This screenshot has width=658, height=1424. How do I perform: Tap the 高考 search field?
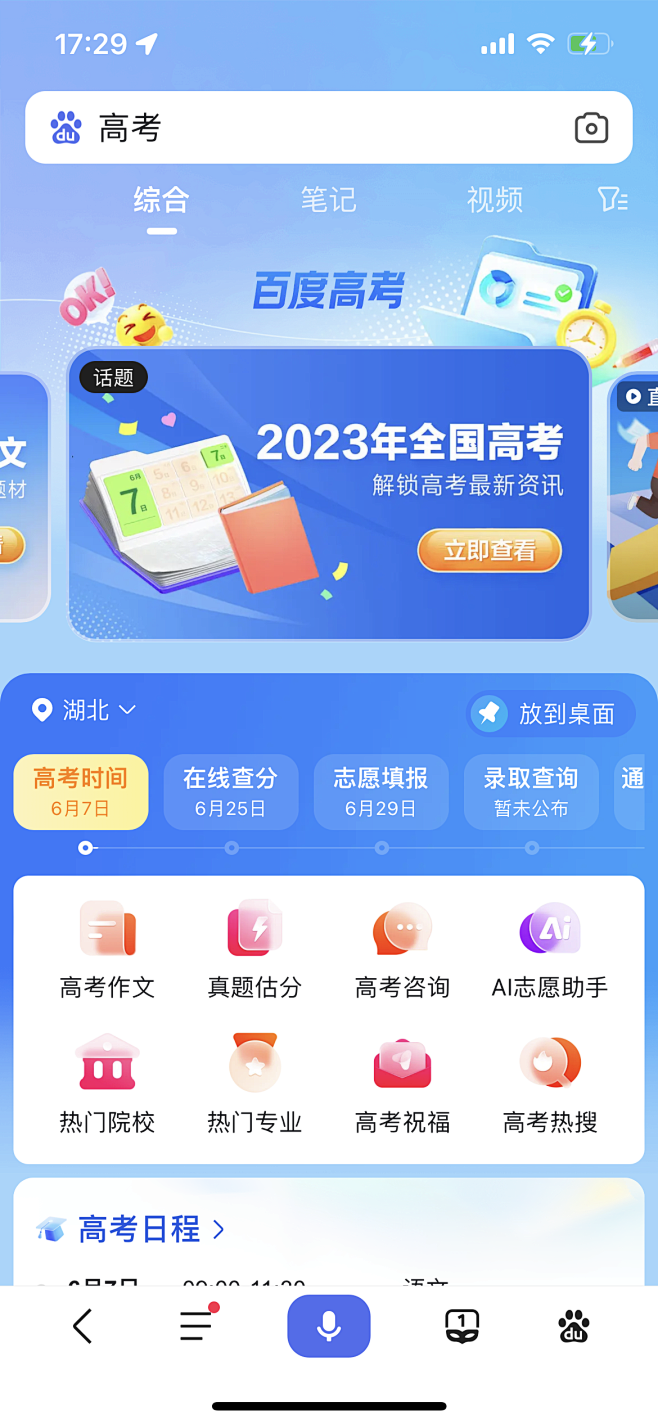[x=320, y=128]
